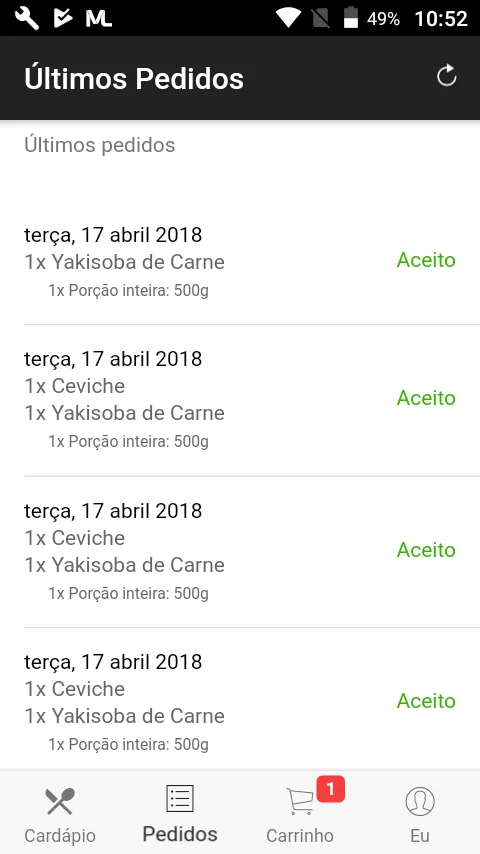Image resolution: width=480 pixels, height=854 pixels.
Task: Go to the Eu profile tab
Action: 420,813
